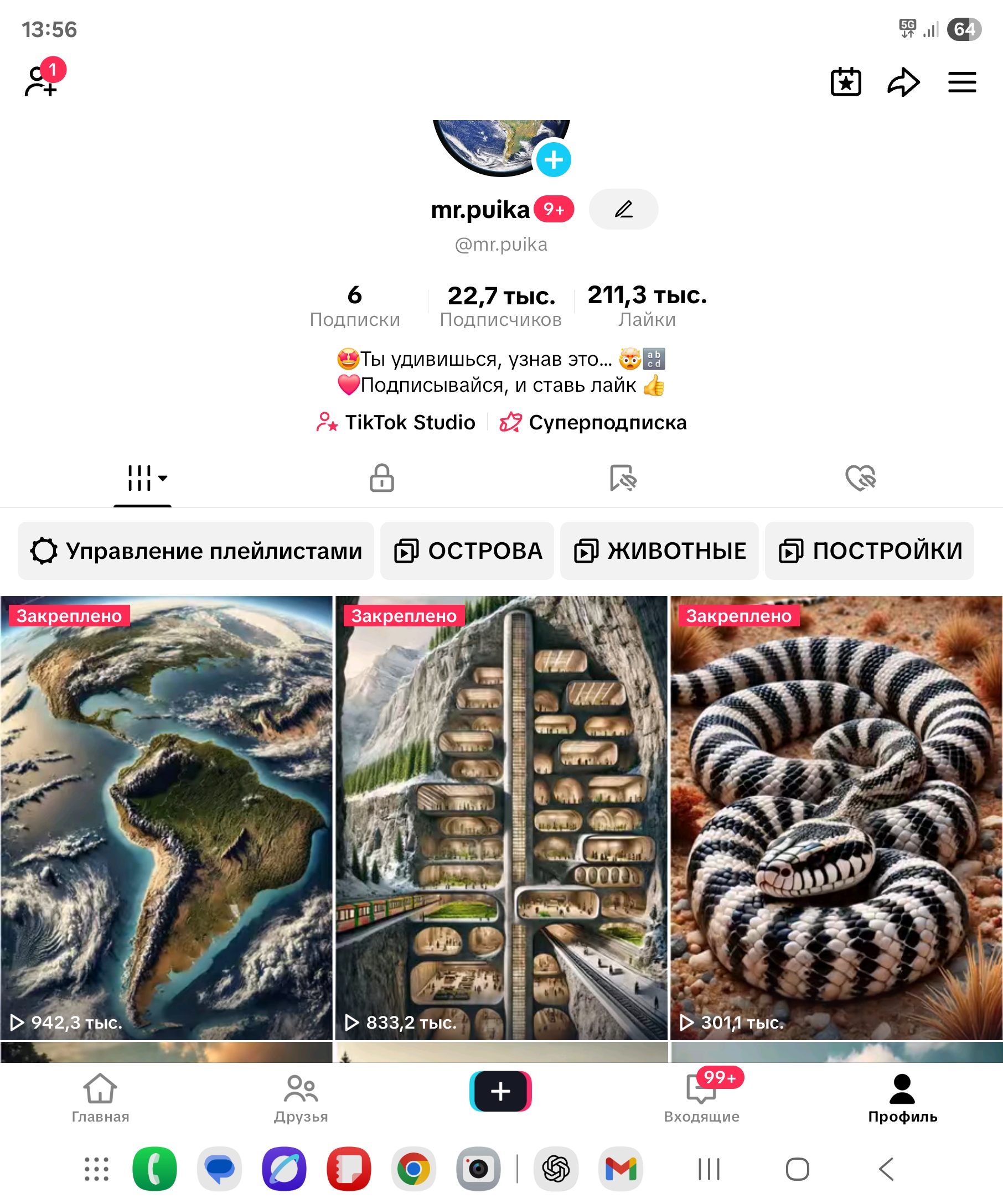
Task: Create a new video with the plus button
Action: click(x=500, y=1091)
